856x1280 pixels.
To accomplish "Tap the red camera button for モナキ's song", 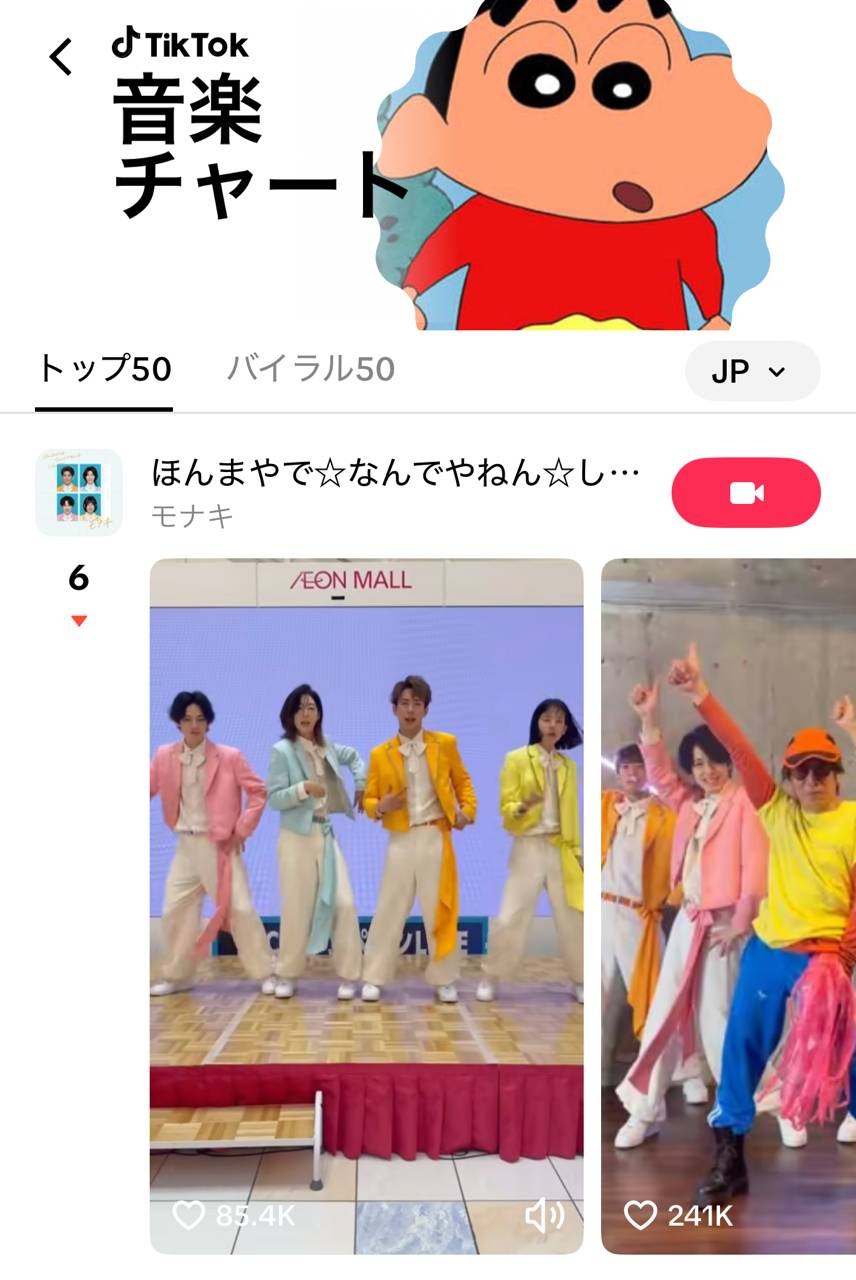I will pos(746,493).
